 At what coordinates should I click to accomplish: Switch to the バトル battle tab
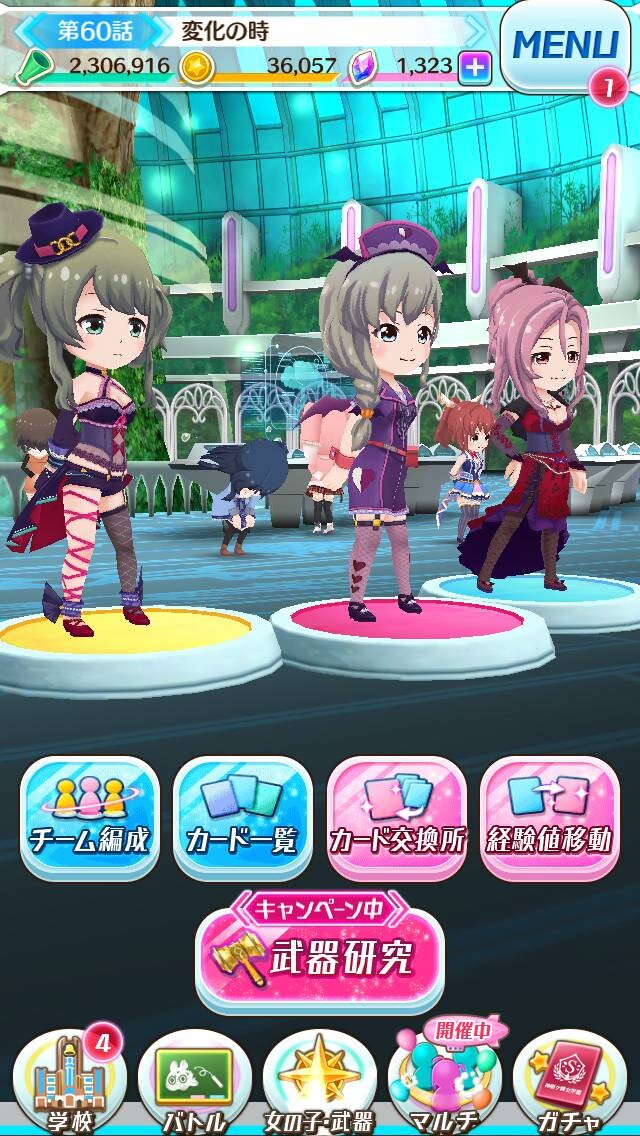tap(194, 1084)
